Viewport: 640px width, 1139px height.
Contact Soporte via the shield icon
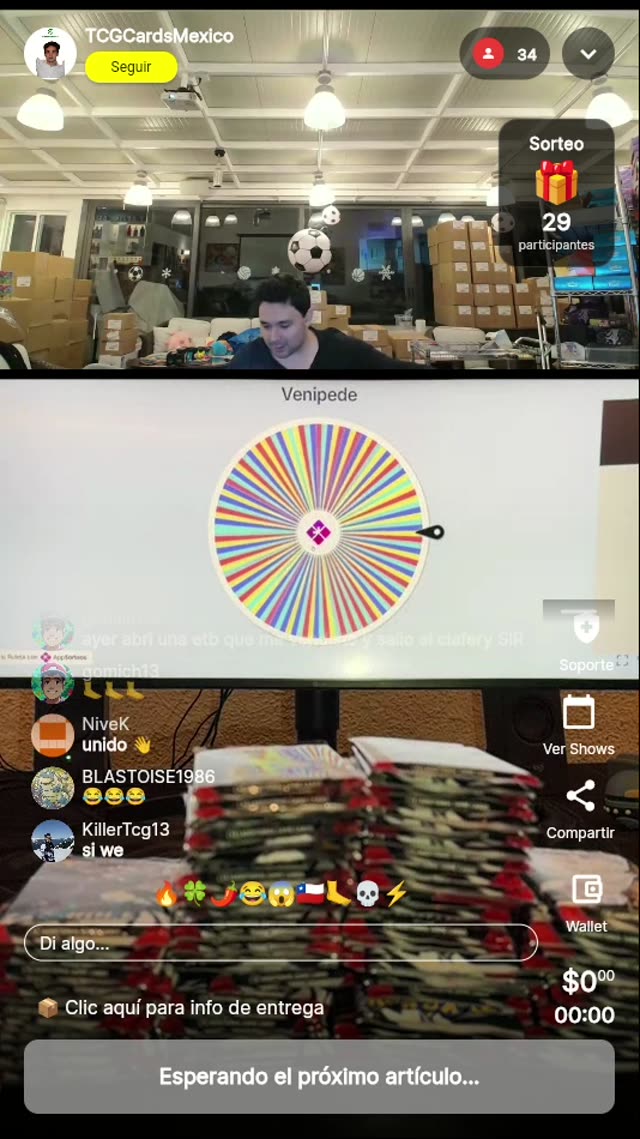pos(586,629)
